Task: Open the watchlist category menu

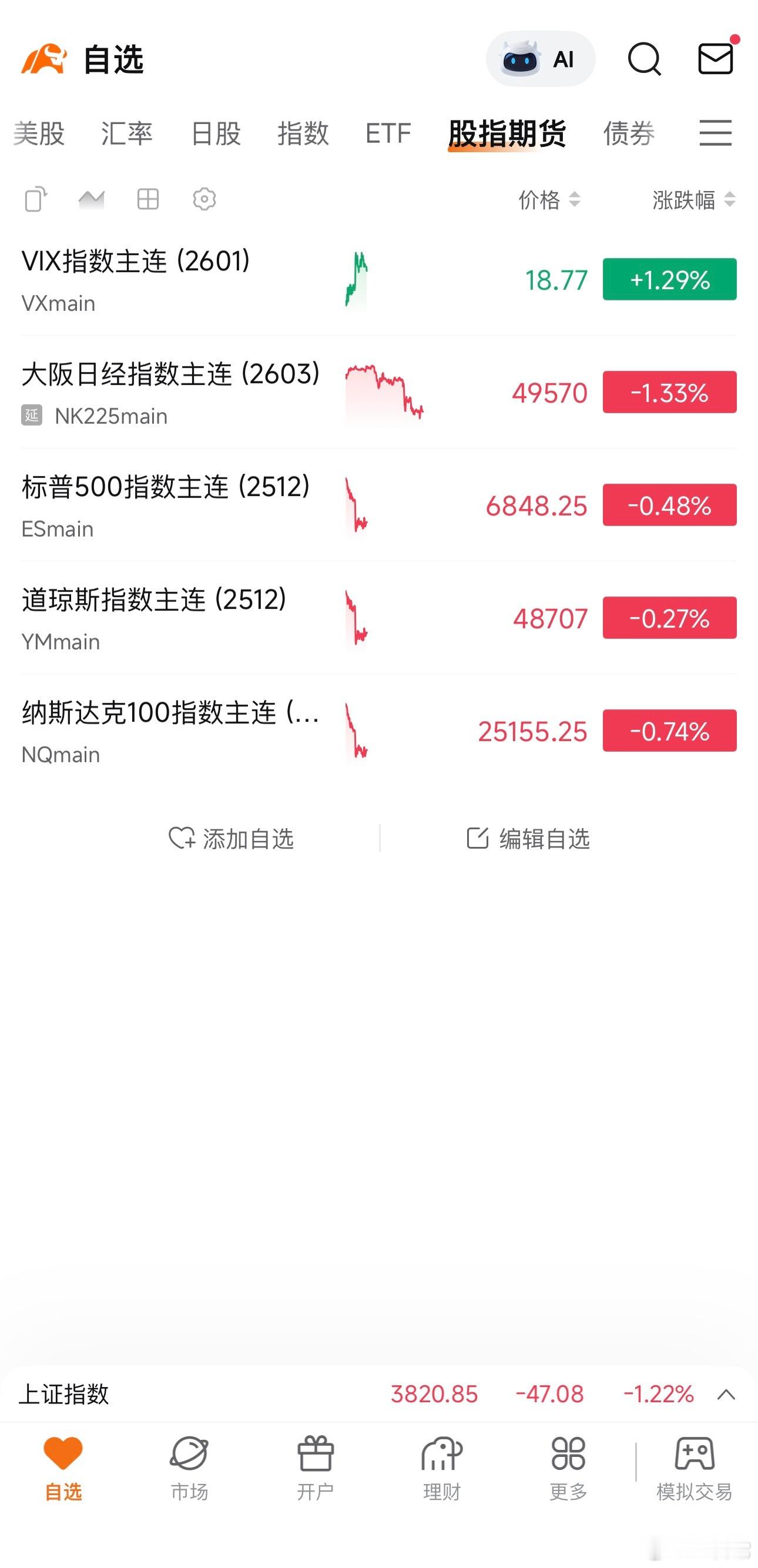Action: tap(716, 133)
